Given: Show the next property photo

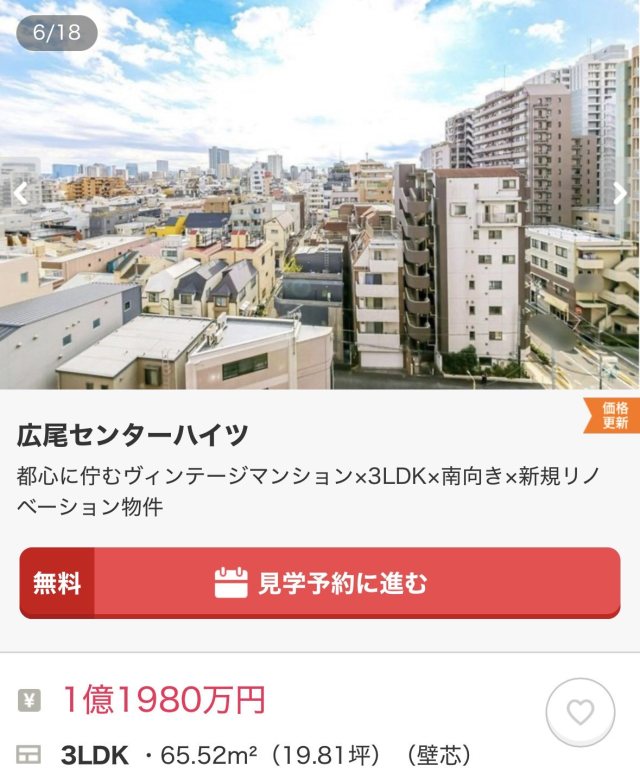Looking at the screenshot, I should [620, 194].
